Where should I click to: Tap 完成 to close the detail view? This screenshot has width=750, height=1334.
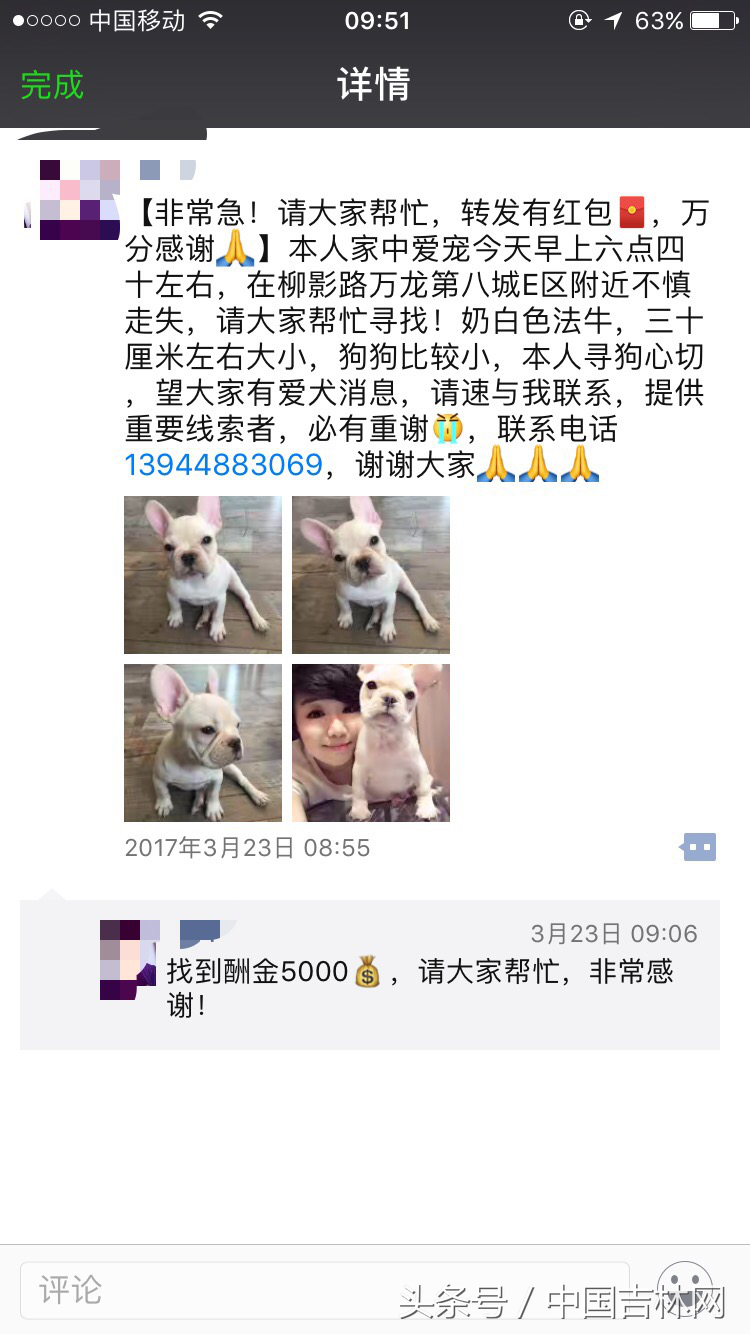click(52, 85)
